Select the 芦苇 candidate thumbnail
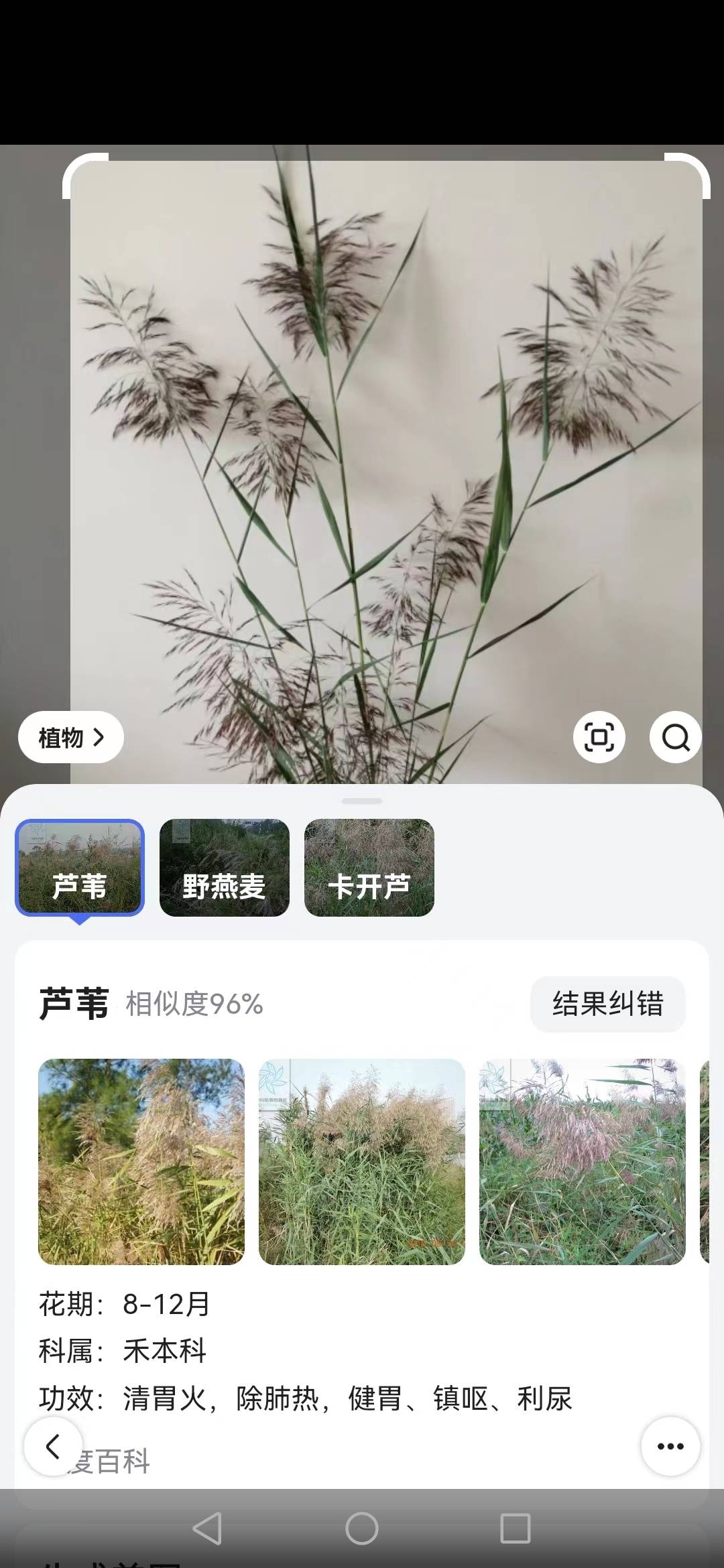The height and width of the screenshot is (1568, 724). (79, 866)
